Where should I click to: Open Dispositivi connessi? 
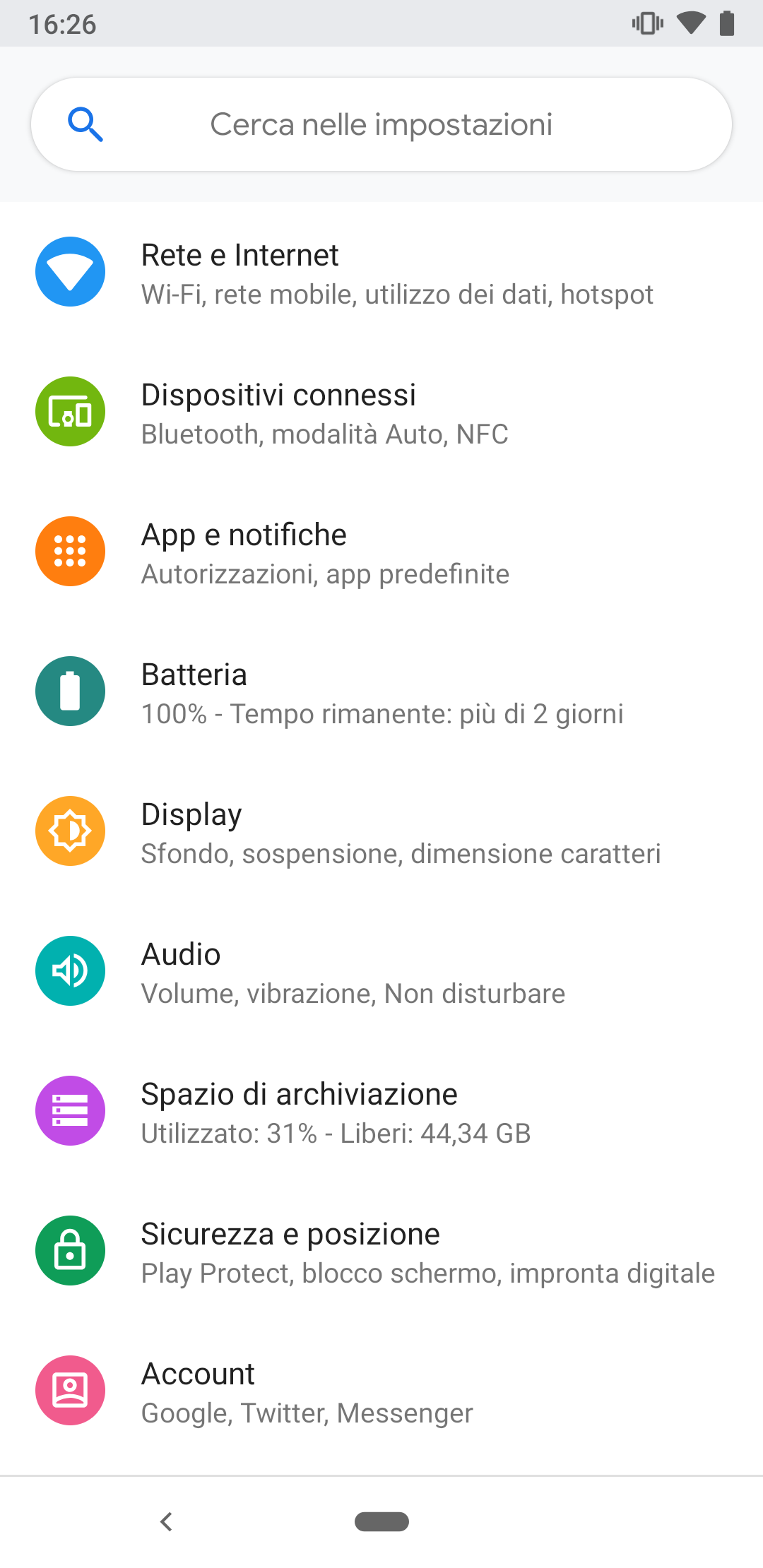click(x=381, y=412)
